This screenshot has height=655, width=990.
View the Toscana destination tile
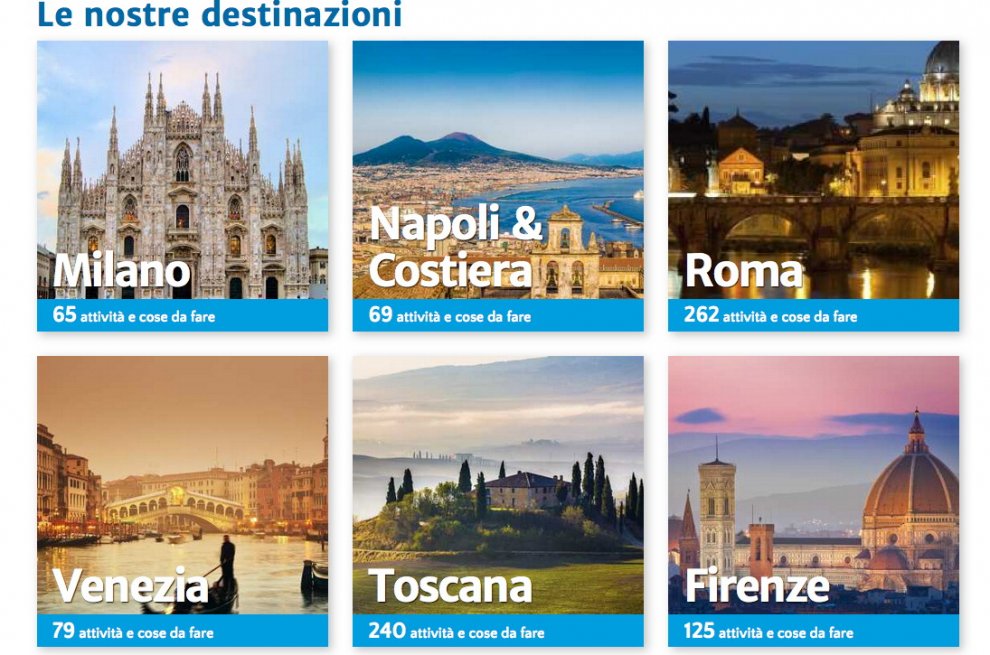[x=498, y=501]
